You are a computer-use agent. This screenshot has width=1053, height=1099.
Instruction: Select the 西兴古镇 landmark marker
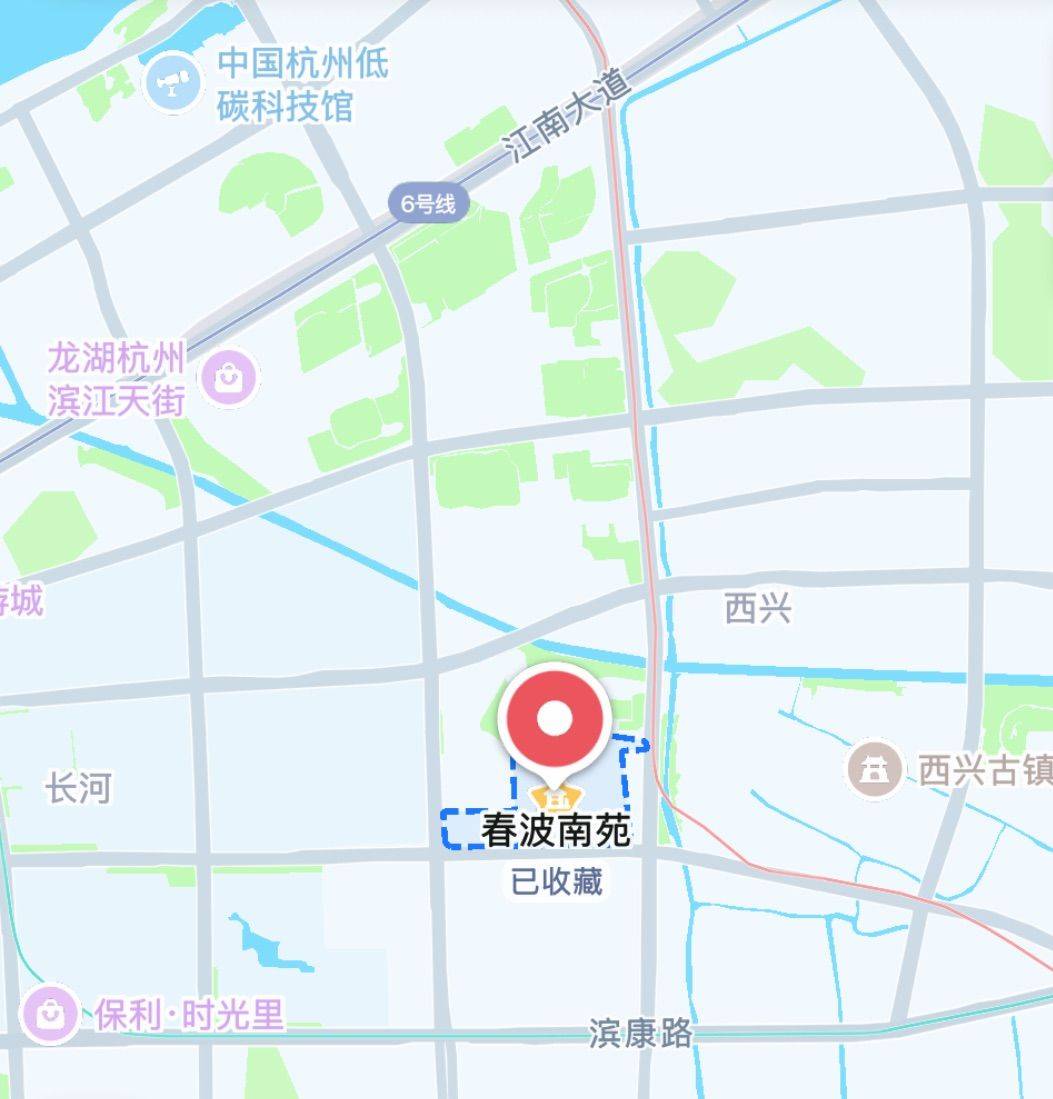coord(875,769)
